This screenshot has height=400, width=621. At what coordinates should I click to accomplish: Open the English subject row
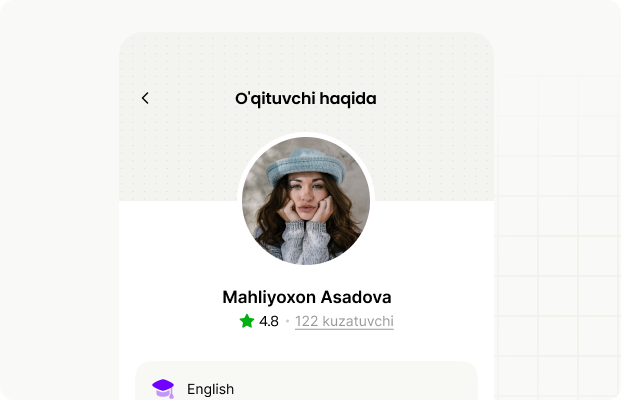click(306, 388)
